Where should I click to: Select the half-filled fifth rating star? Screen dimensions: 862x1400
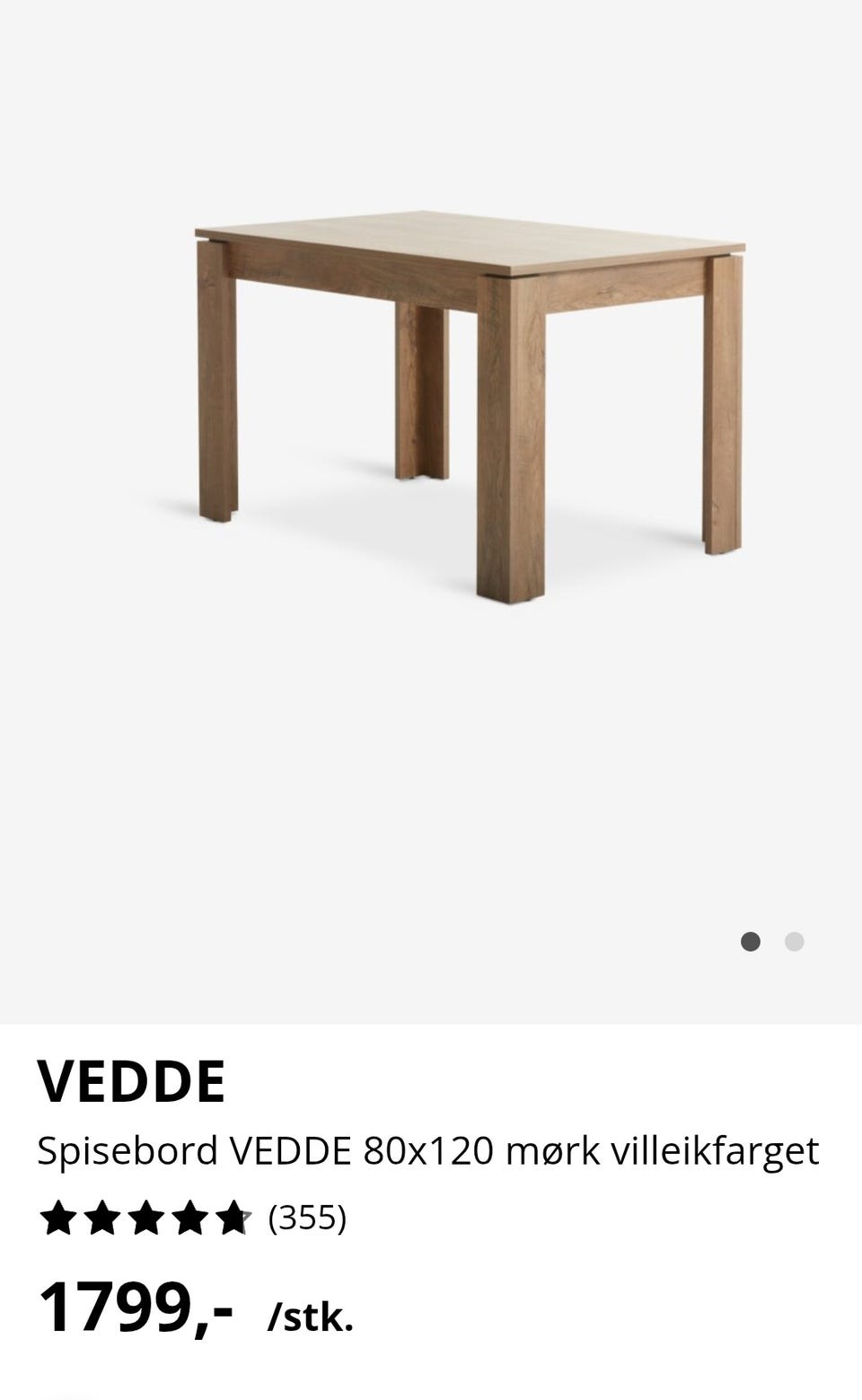click(234, 1219)
